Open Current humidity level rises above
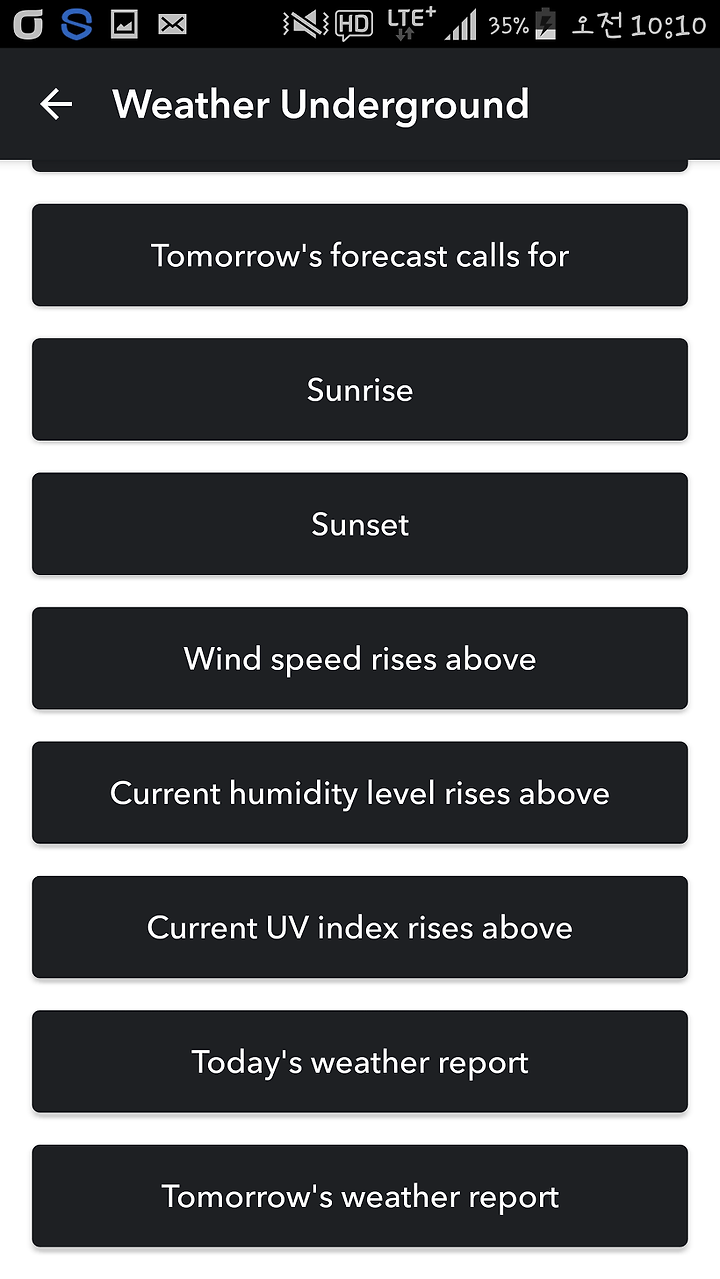Image resolution: width=720 pixels, height=1279 pixels. [x=360, y=793]
